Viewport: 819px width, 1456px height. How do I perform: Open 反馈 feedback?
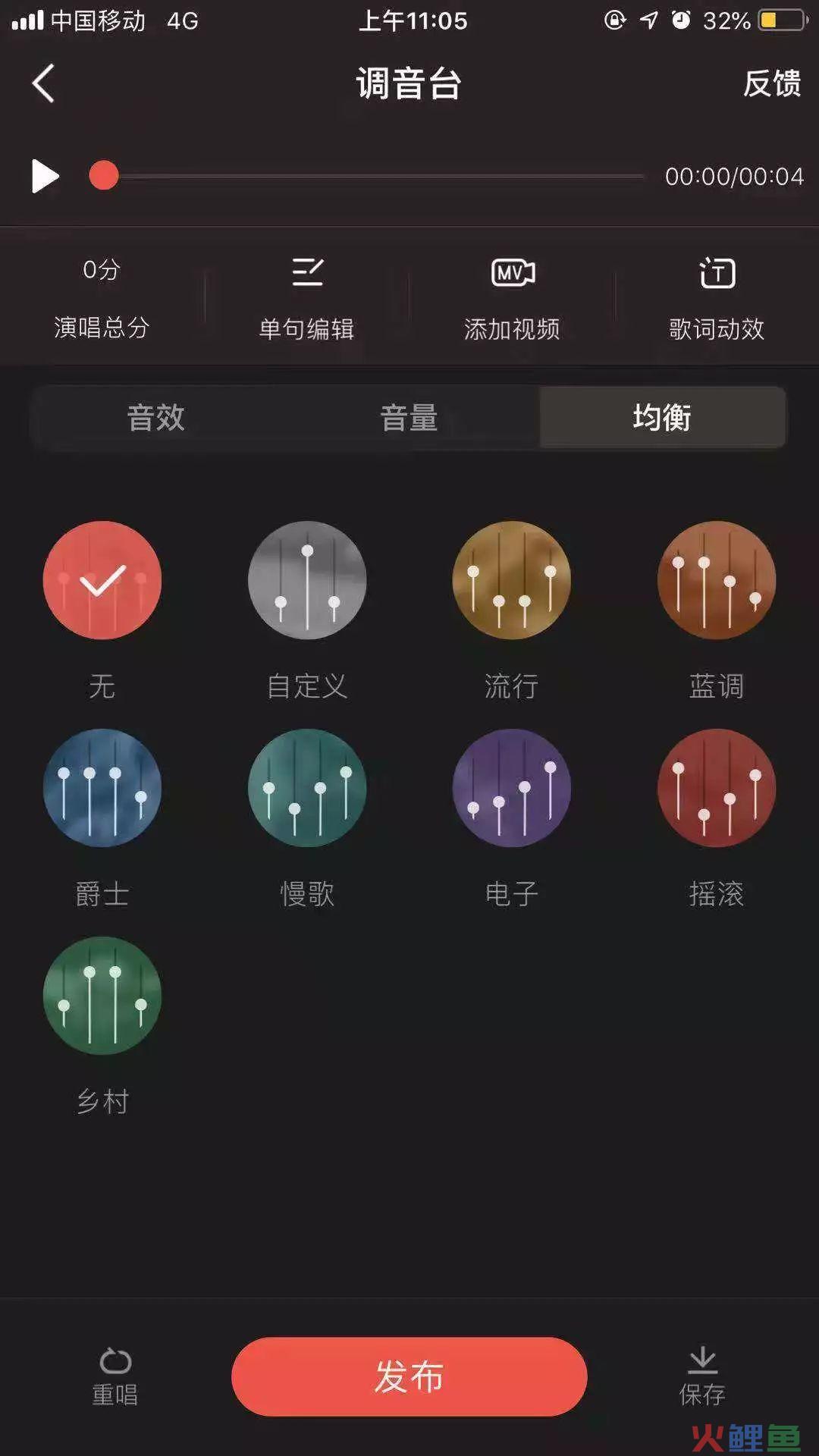[x=771, y=83]
